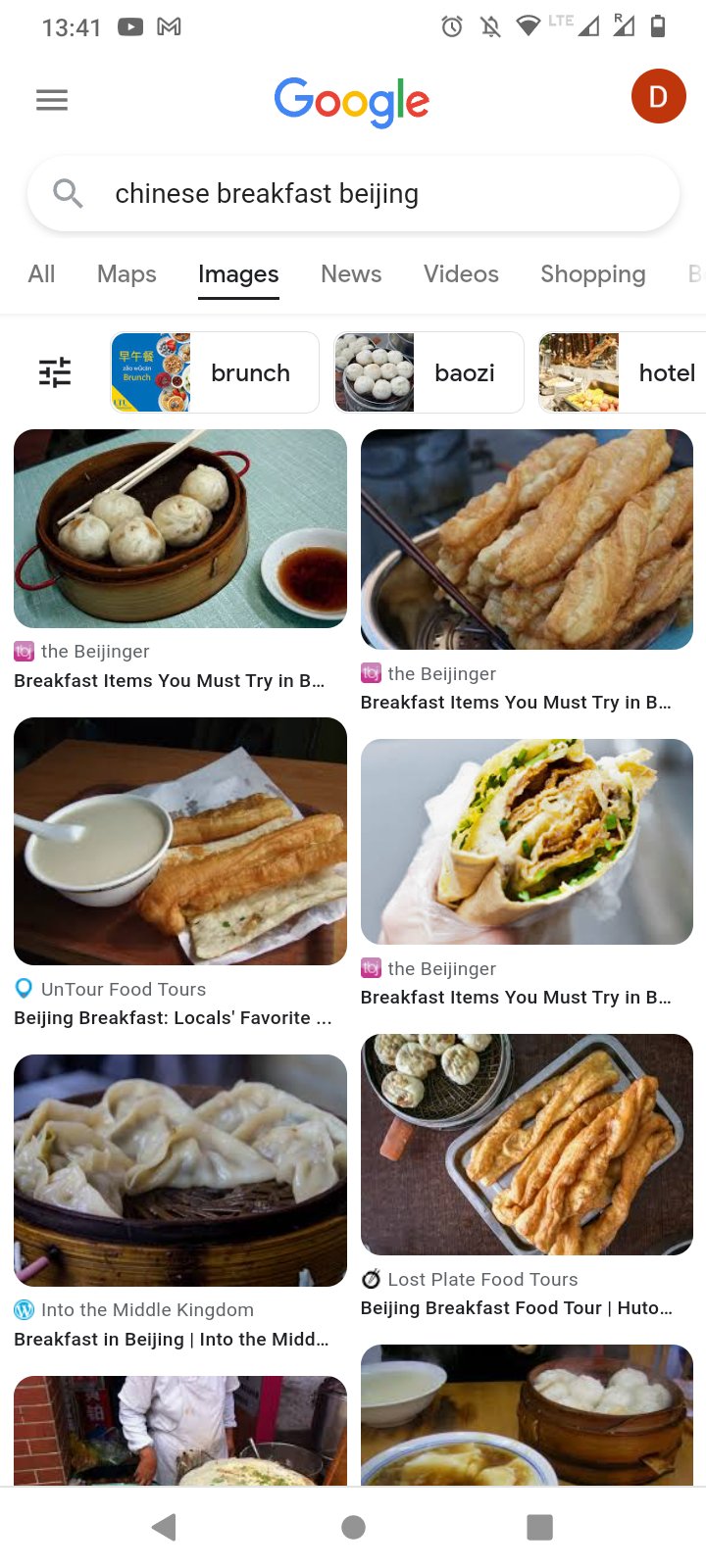Switch to the Maps tab
The height and width of the screenshot is (1568, 706).
tap(126, 274)
